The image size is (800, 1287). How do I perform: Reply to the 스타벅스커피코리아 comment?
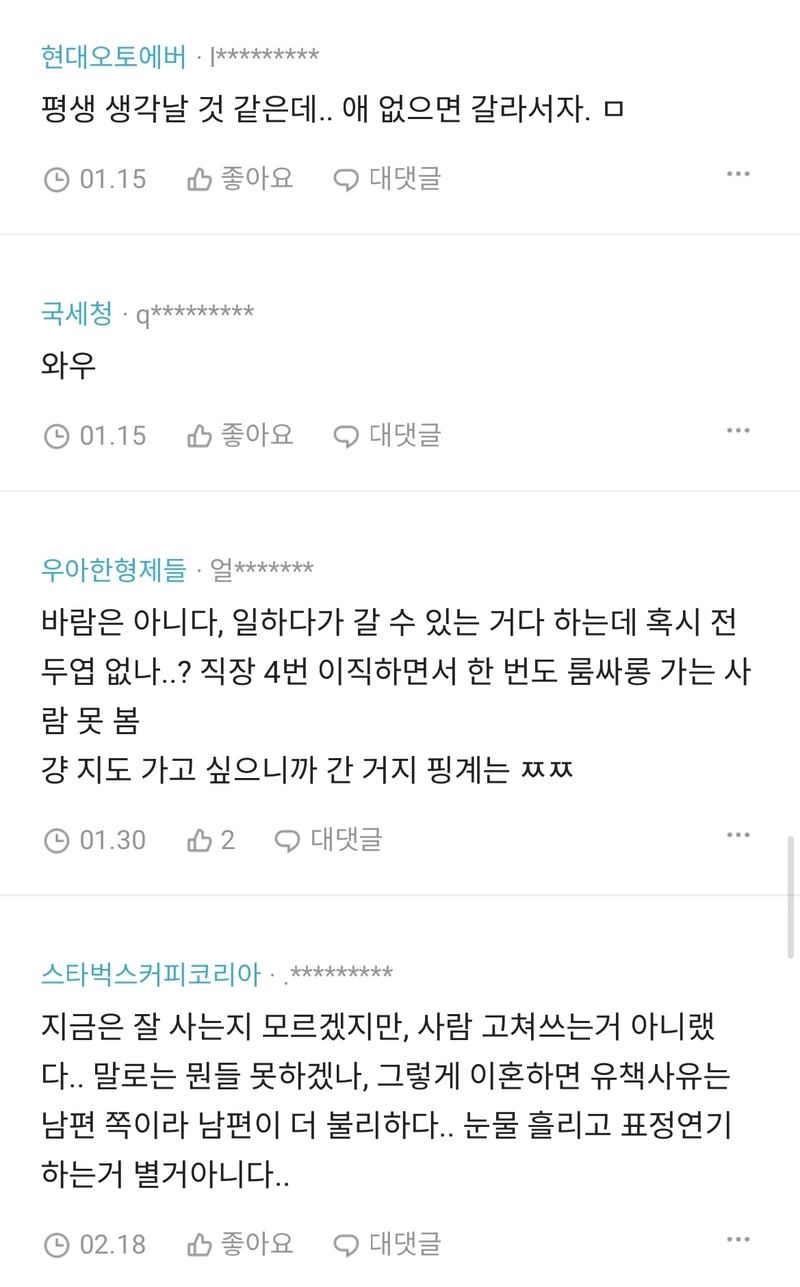pyautogui.click(x=387, y=1244)
